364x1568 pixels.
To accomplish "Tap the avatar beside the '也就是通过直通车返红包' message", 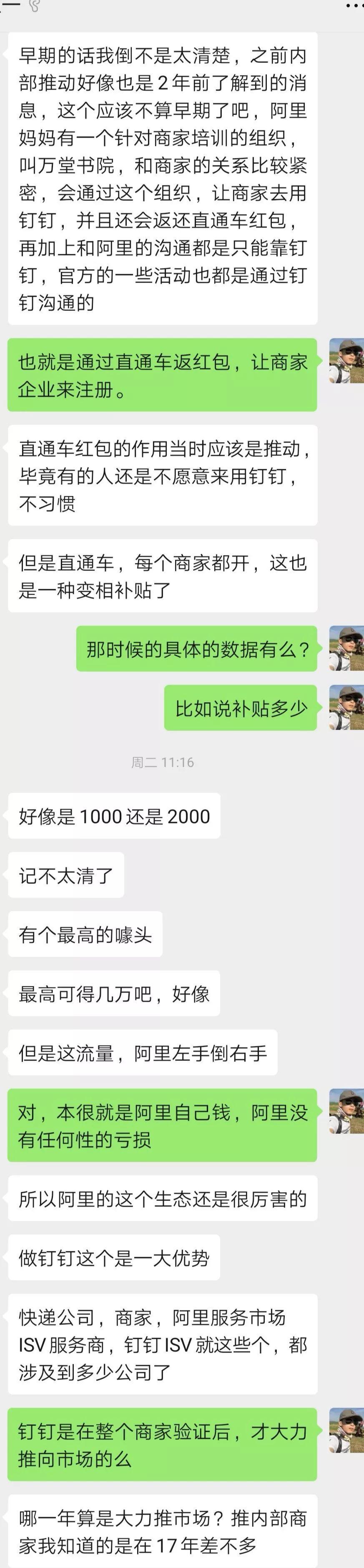I will coord(347,360).
